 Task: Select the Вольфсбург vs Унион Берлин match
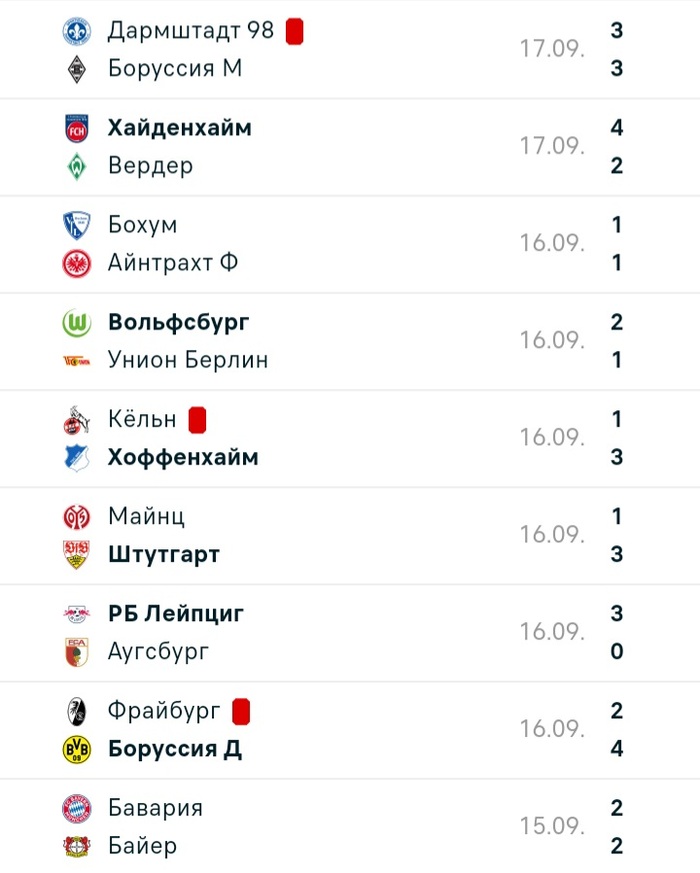350,340
